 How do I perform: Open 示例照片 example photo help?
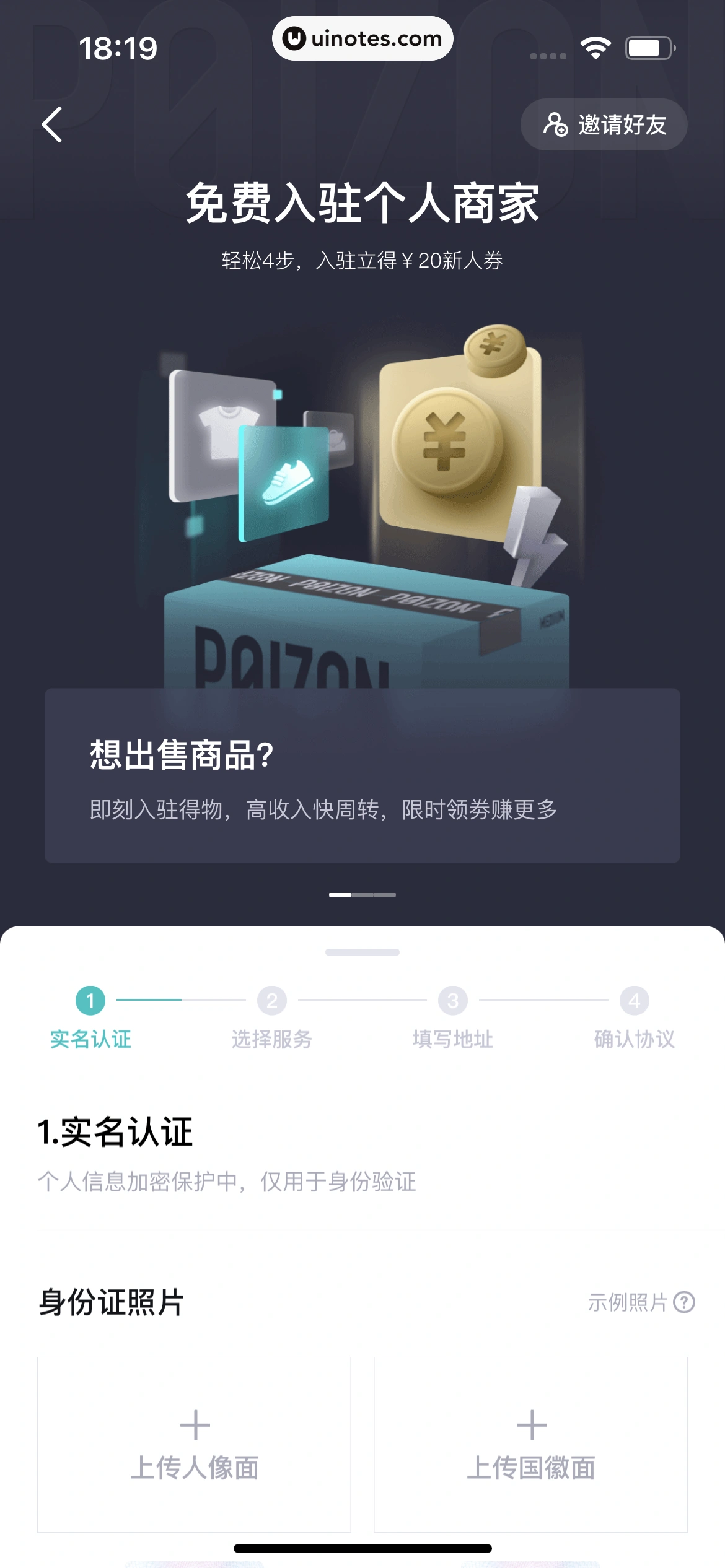[641, 1302]
